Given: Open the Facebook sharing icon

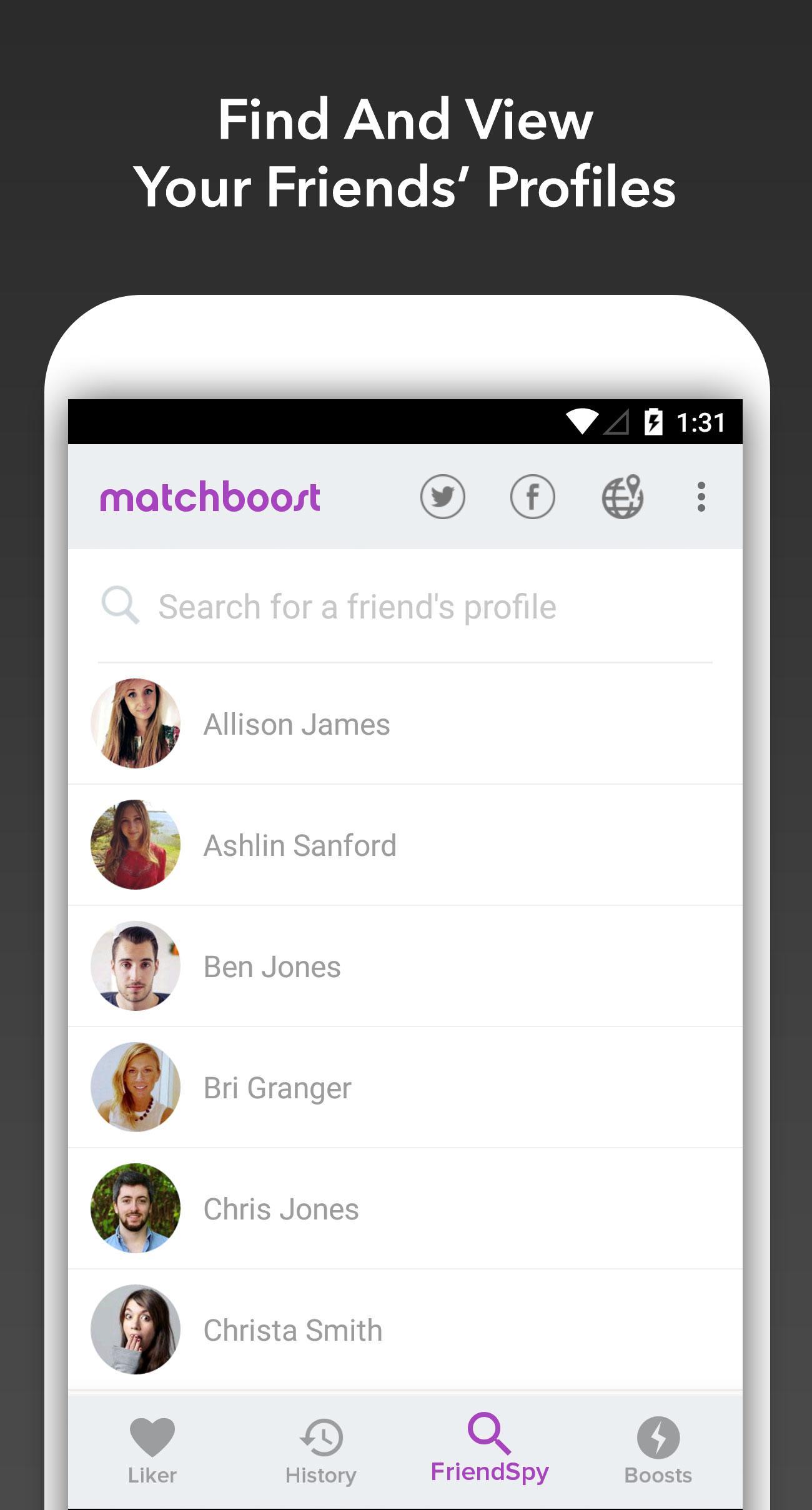Looking at the screenshot, I should click(x=532, y=497).
